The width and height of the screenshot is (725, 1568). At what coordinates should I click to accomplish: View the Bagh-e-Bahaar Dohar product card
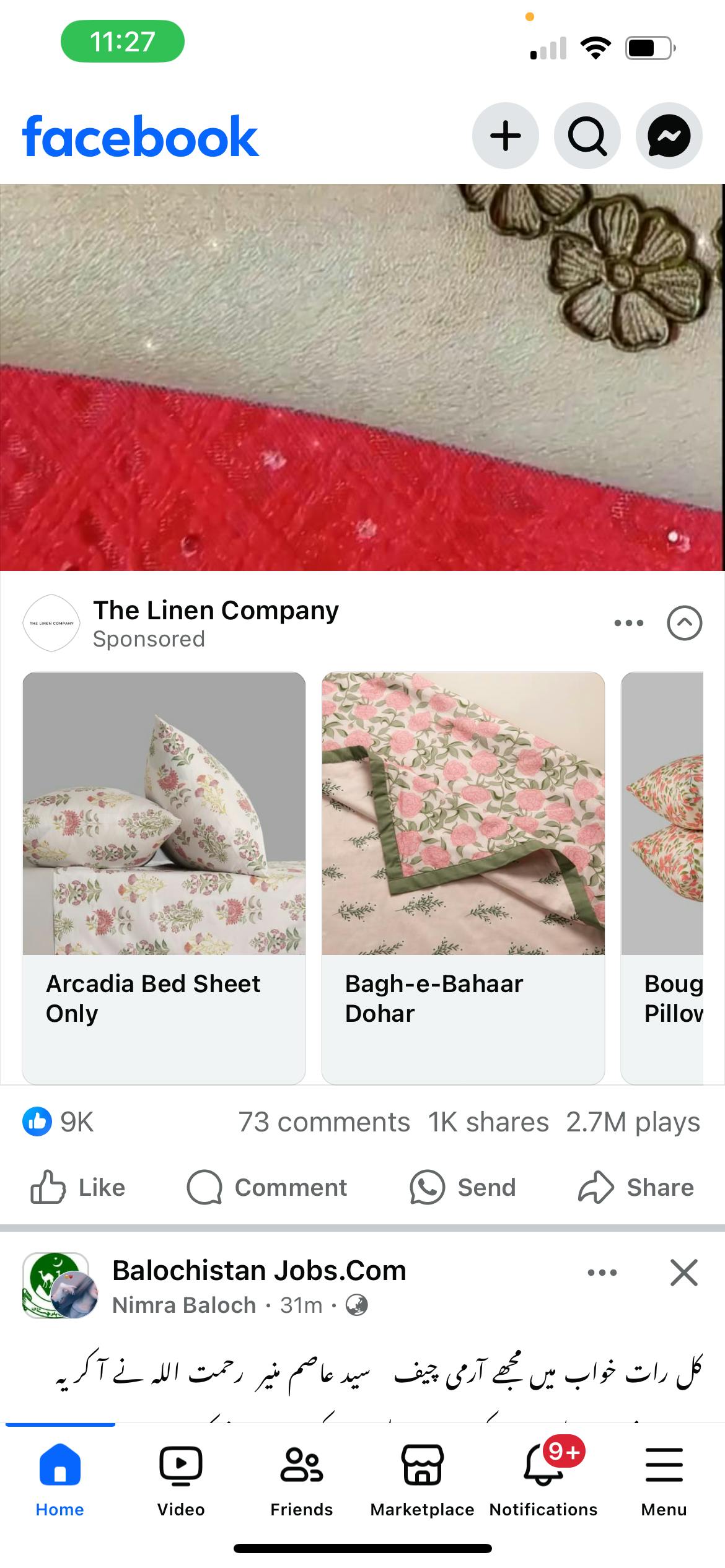(463, 877)
